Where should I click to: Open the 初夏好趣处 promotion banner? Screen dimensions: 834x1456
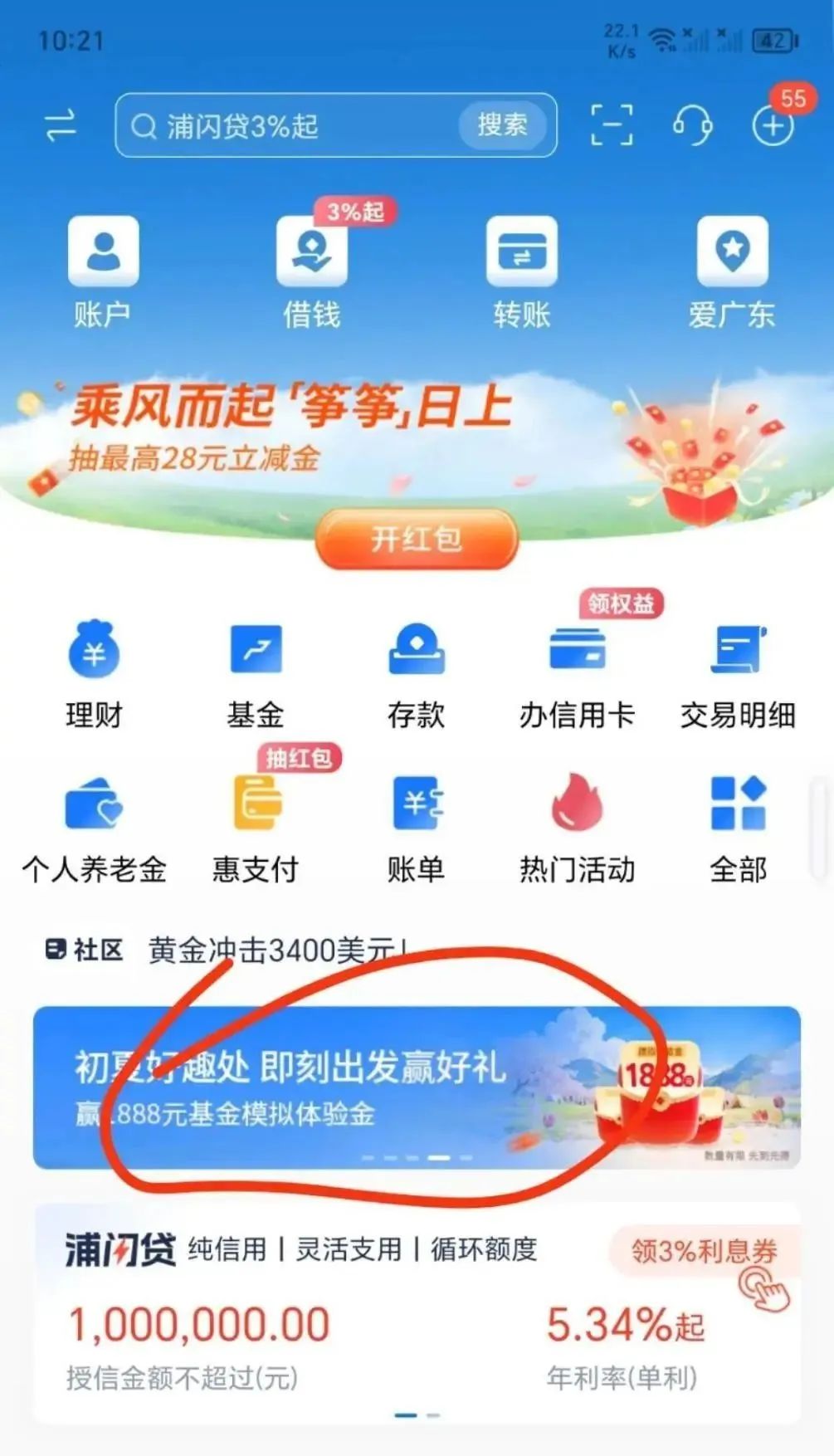click(x=417, y=1087)
